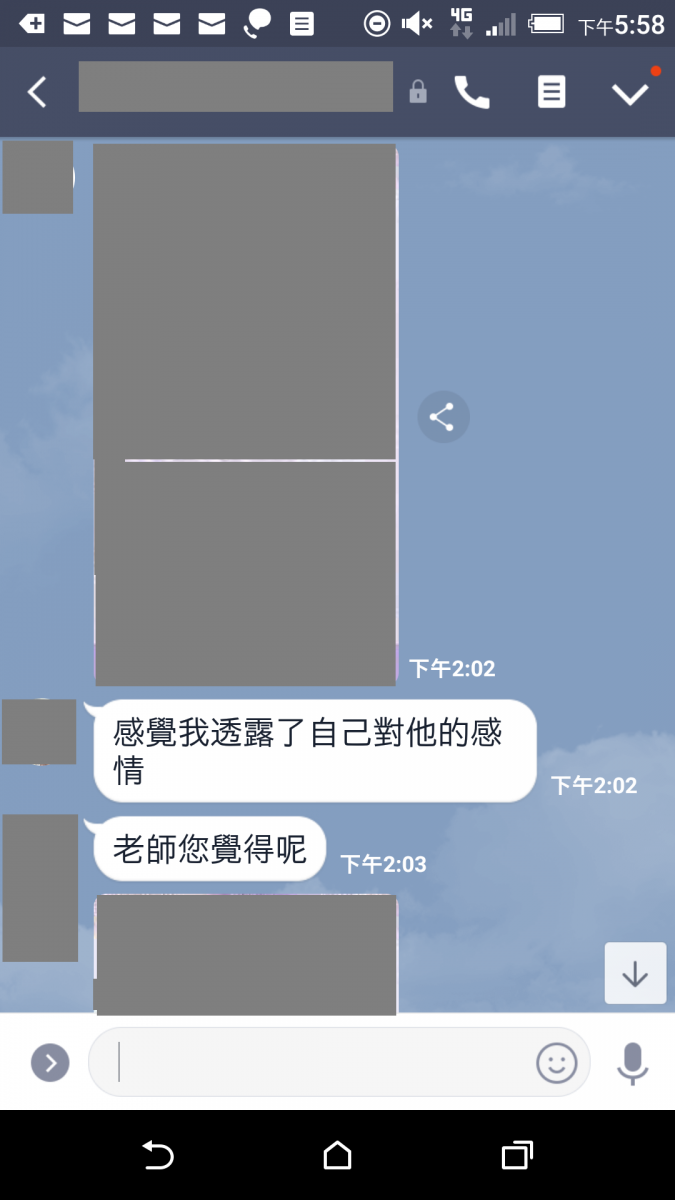Start a voice call
Image resolution: width=675 pixels, height=1200 pixels.
click(x=472, y=92)
